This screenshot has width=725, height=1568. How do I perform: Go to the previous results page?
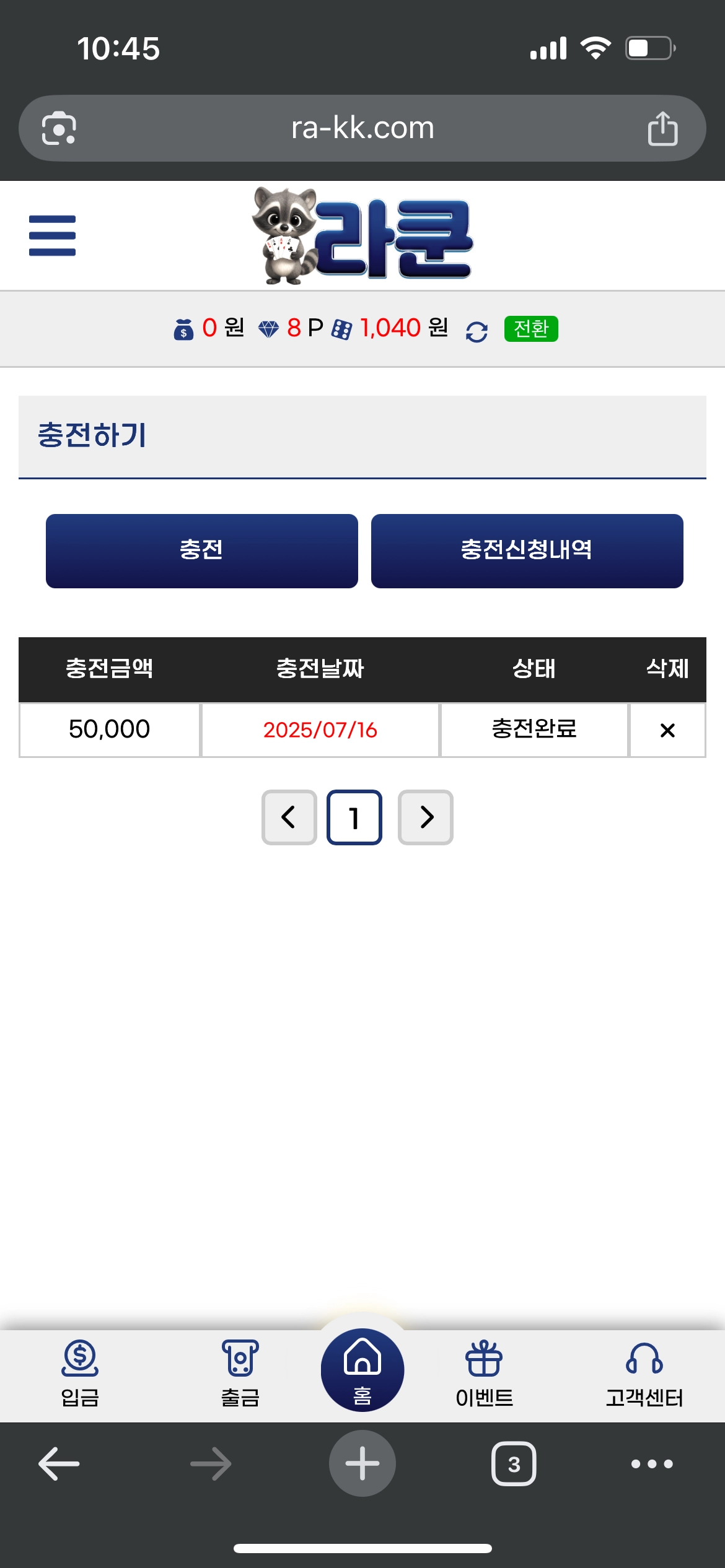(x=289, y=817)
